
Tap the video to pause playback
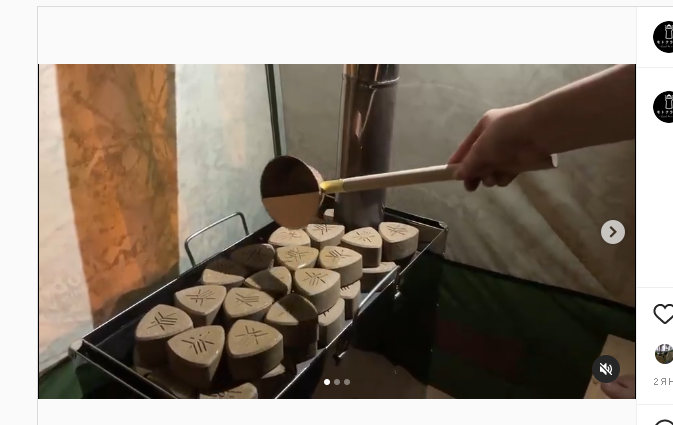(x=337, y=230)
